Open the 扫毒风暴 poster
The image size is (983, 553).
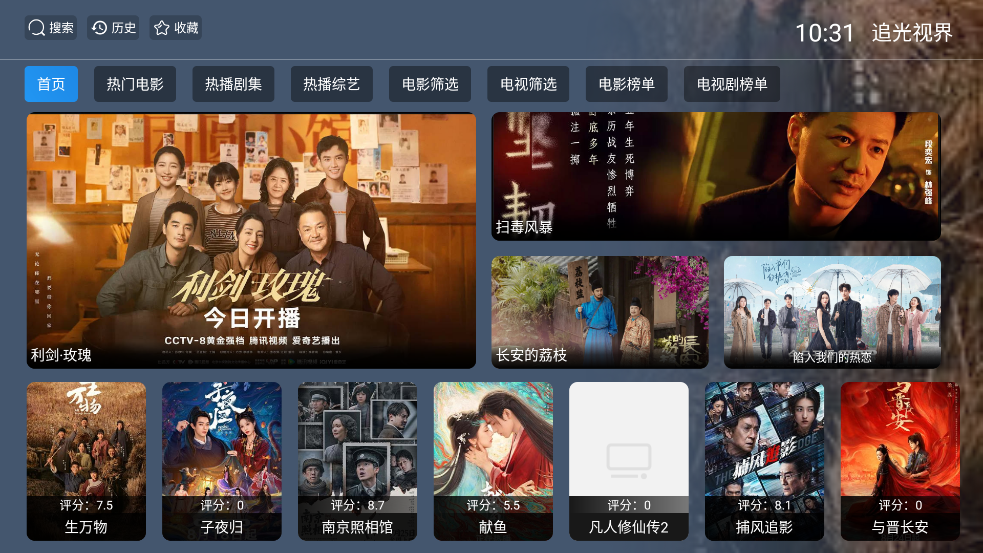click(x=715, y=176)
